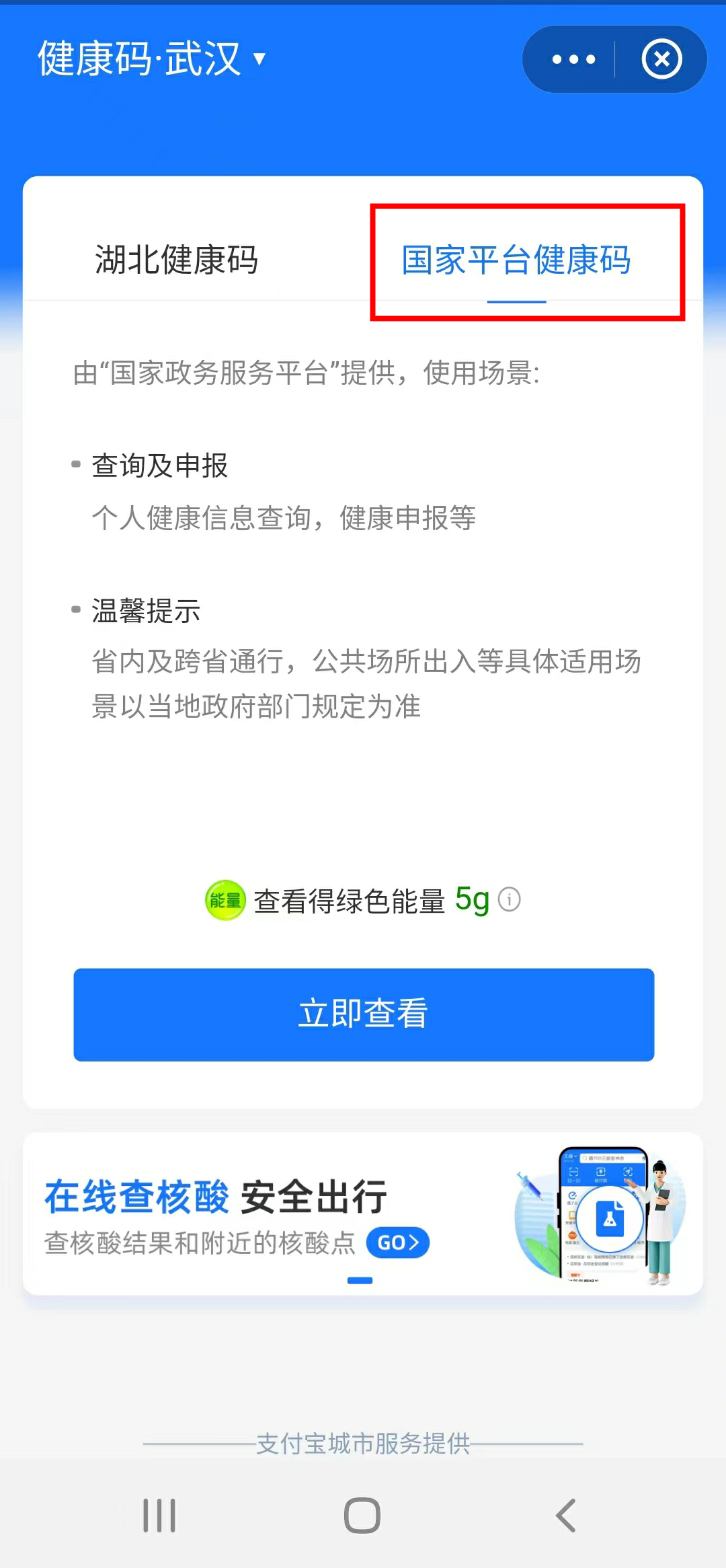Tap the 立即查看 button
This screenshot has height=1568, width=726.
tap(363, 1013)
